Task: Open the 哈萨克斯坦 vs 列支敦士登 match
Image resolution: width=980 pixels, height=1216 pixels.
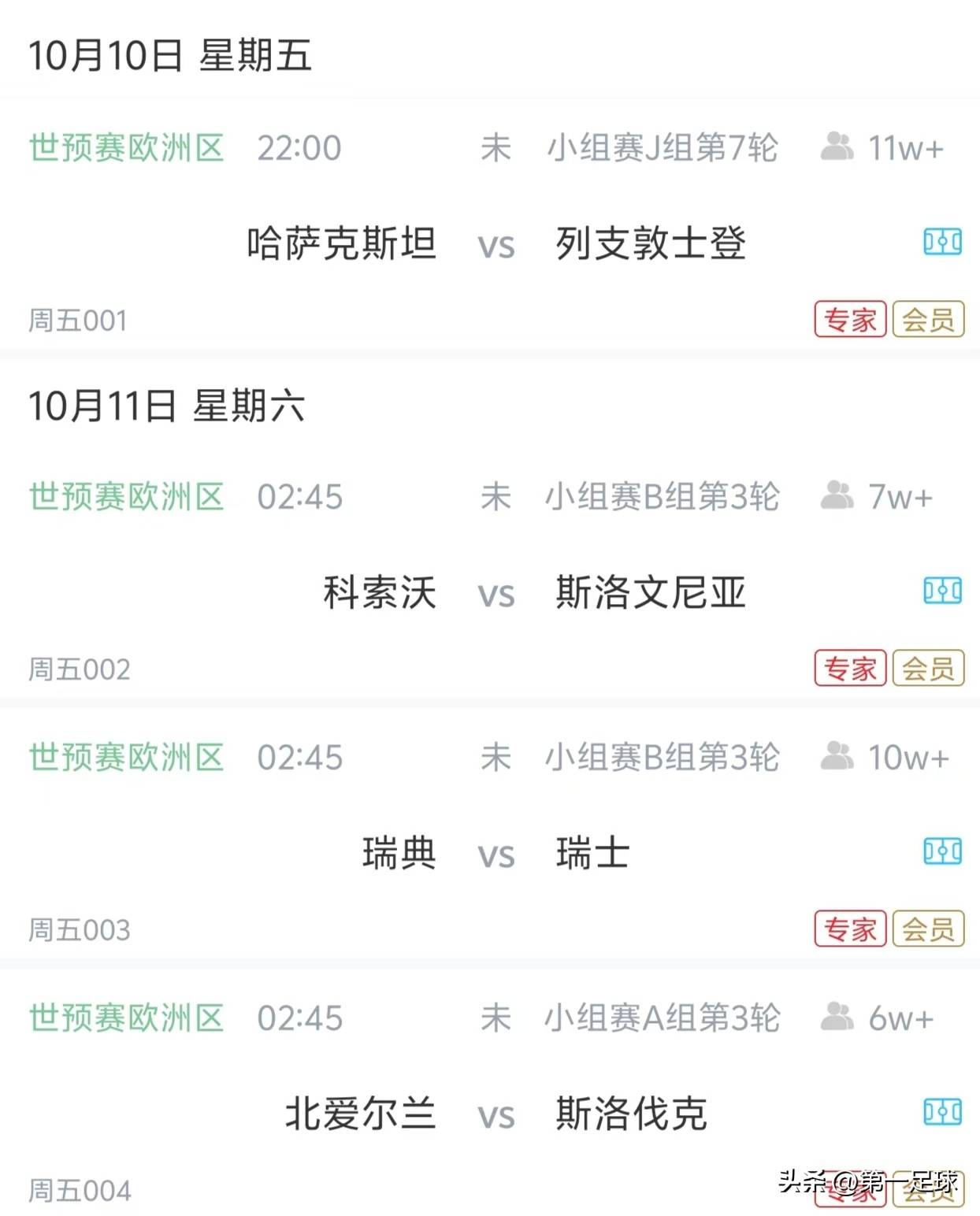Action: pos(496,244)
